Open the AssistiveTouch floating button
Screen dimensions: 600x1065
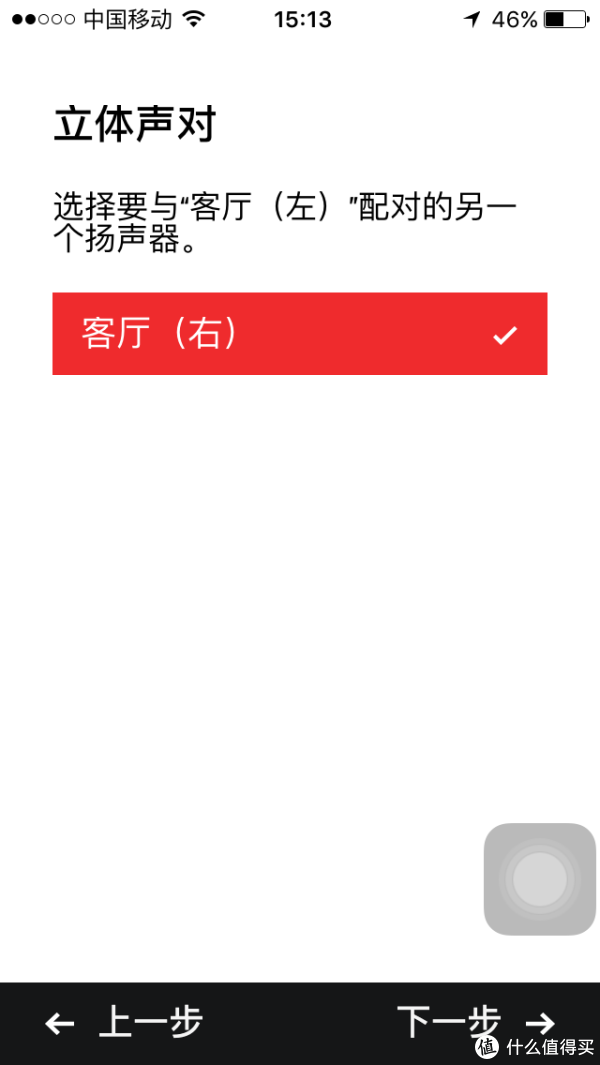(540, 879)
